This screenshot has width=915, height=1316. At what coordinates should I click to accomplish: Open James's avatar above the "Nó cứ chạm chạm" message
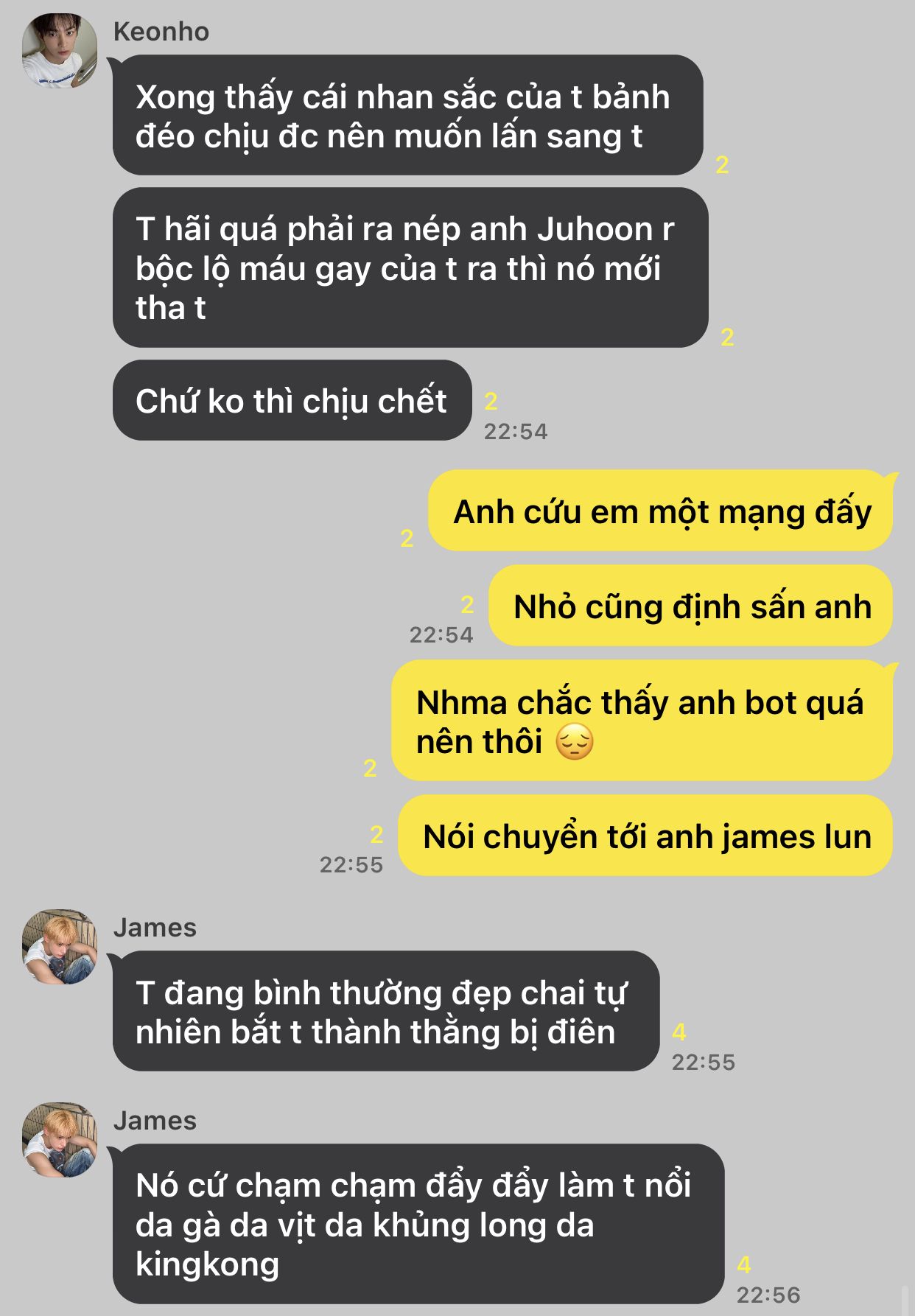[x=60, y=1139]
